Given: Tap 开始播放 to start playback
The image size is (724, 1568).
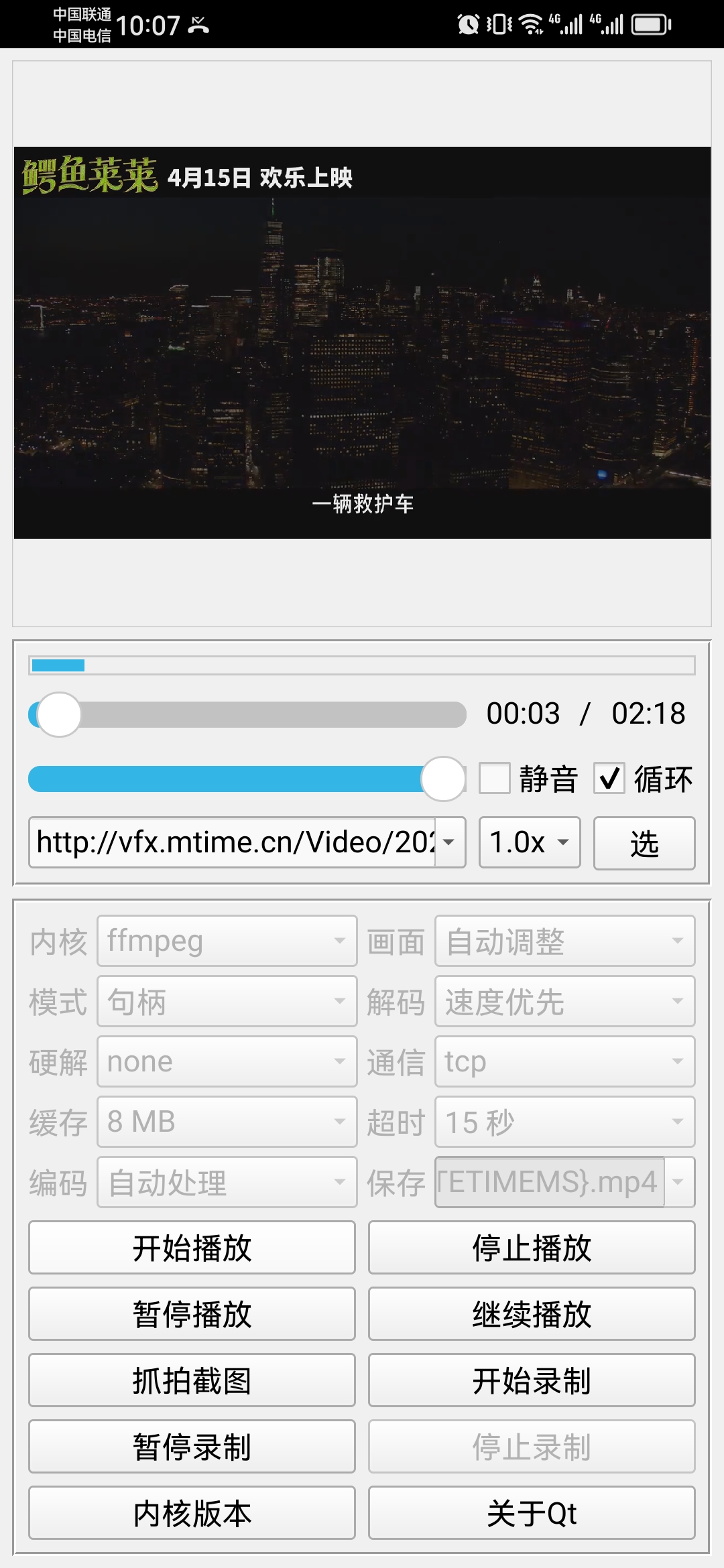Looking at the screenshot, I should (192, 1248).
